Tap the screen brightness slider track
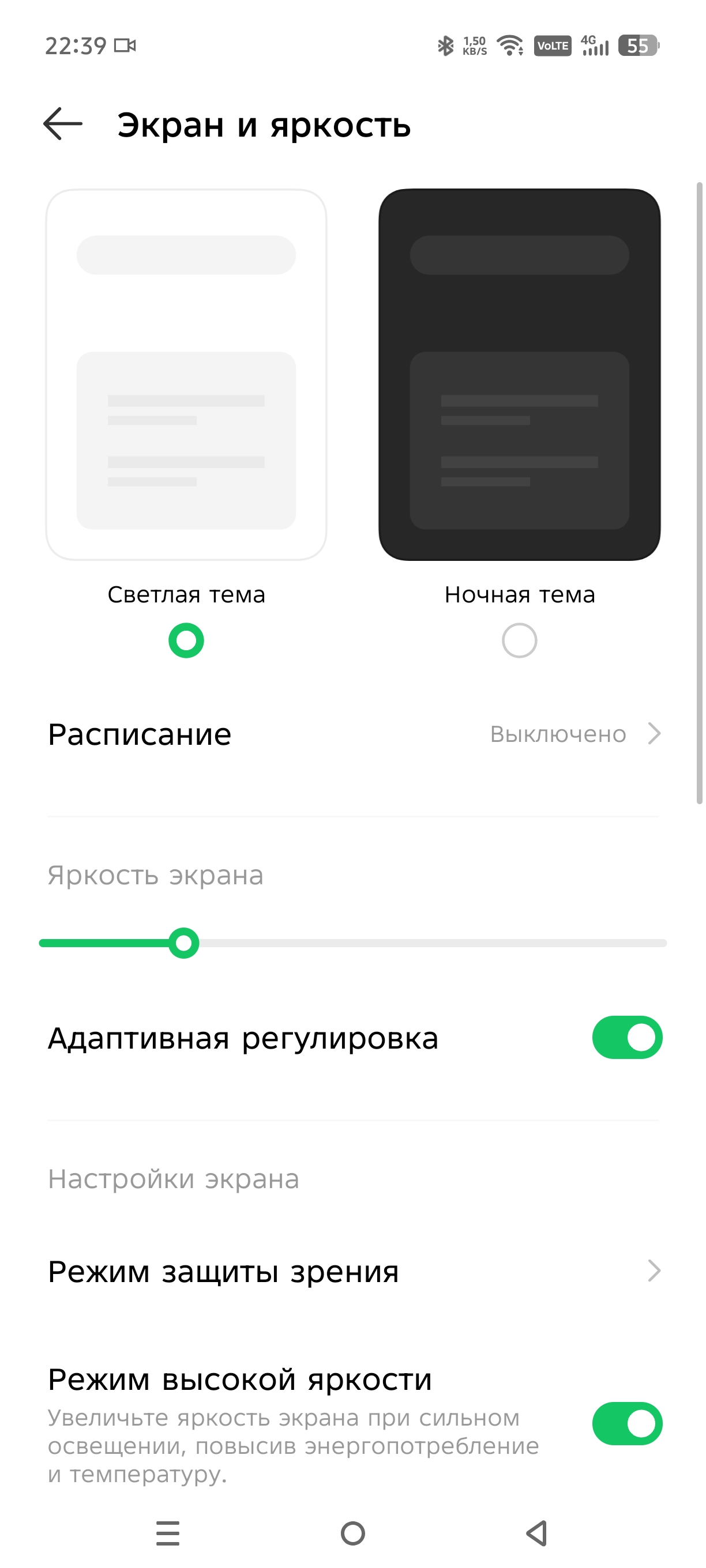Viewport: 706px width, 1568px height. (354, 943)
